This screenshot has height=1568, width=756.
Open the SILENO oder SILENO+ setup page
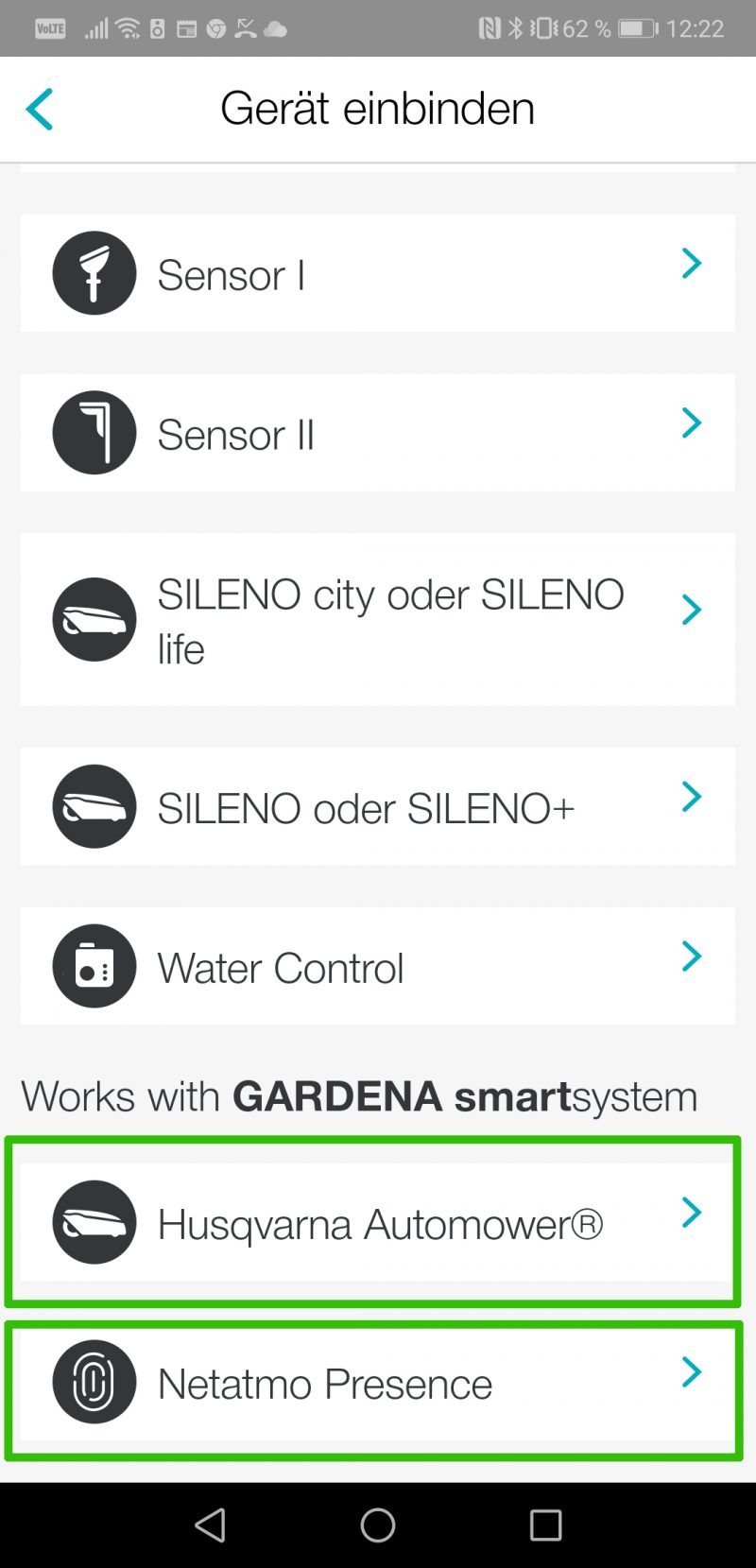[x=378, y=806]
